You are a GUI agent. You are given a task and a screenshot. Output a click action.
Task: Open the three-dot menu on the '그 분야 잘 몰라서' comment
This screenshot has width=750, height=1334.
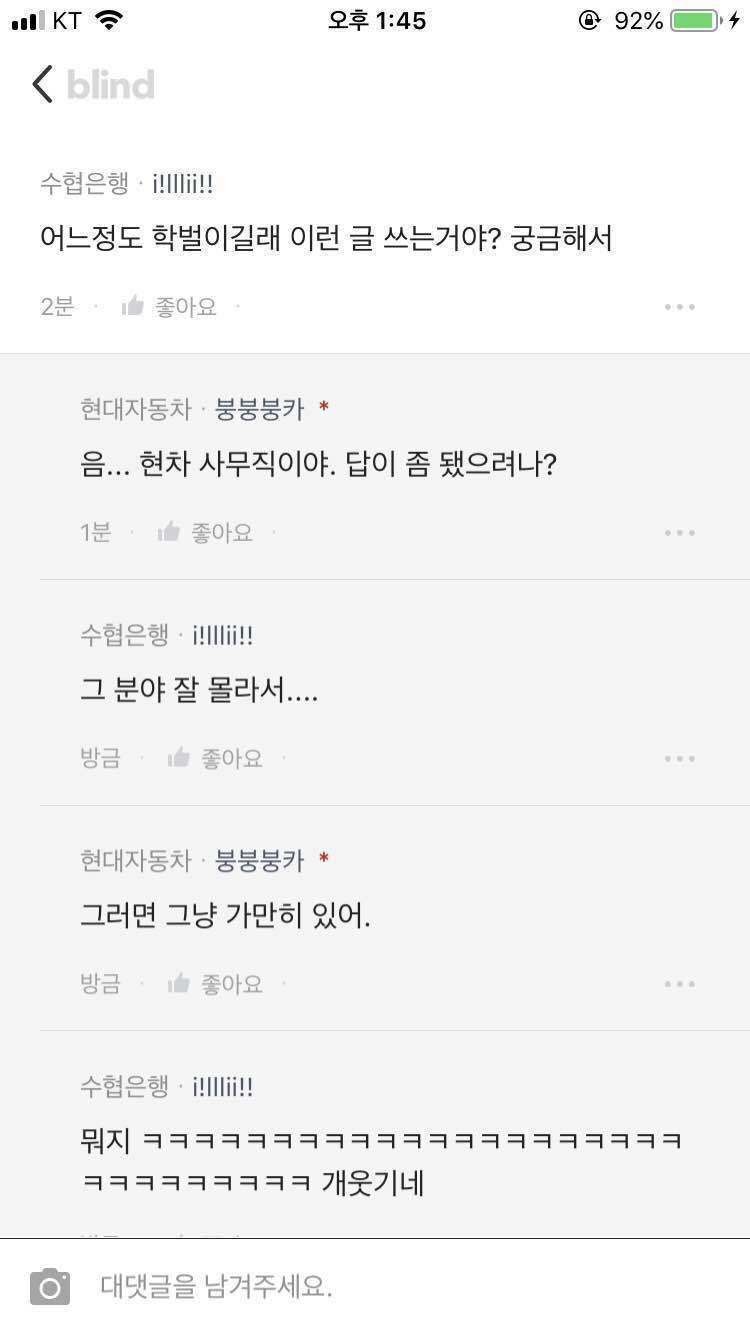click(680, 757)
